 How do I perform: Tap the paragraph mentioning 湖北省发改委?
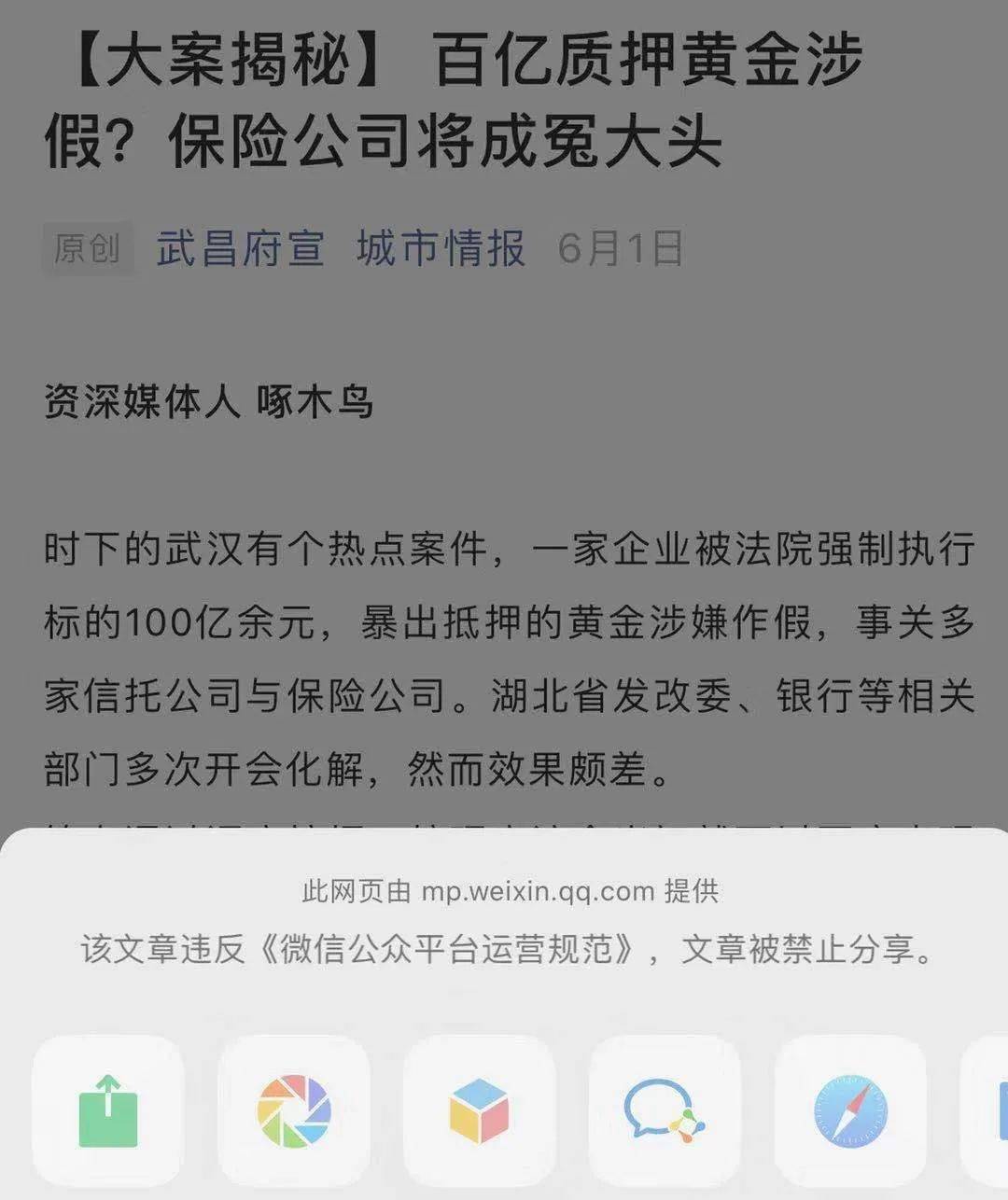(x=653, y=695)
